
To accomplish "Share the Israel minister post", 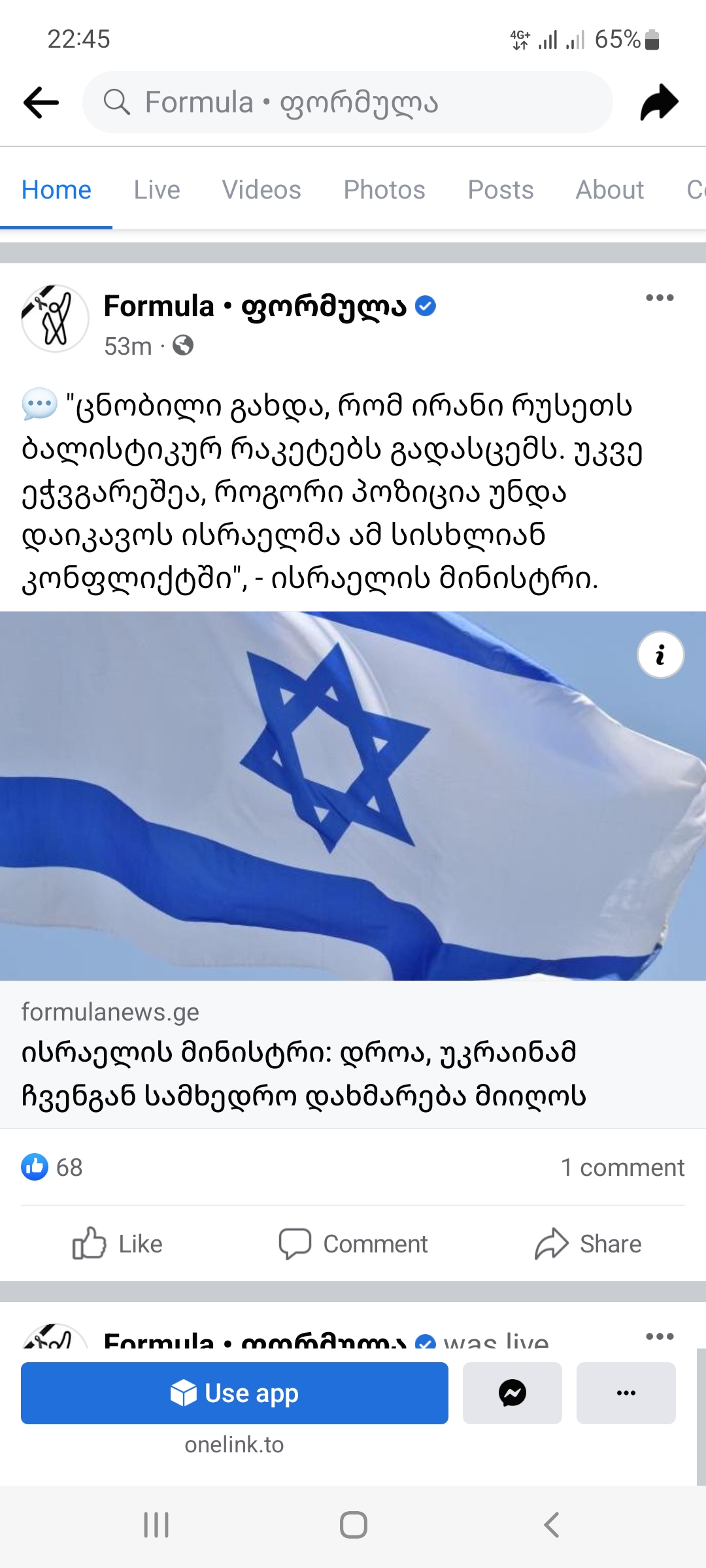I will (588, 1243).
